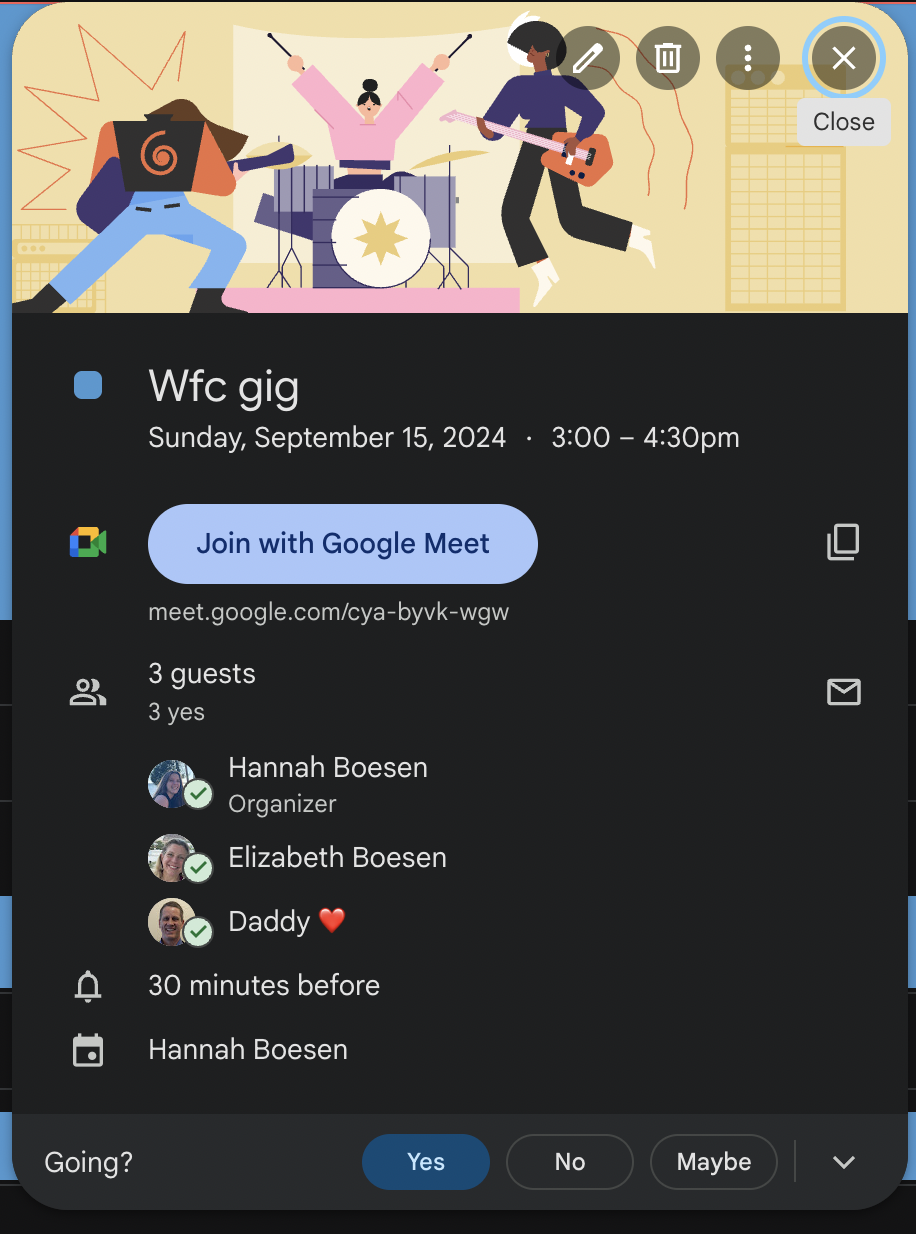
Task: Respond Yes to going
Action: (426, 1162)
